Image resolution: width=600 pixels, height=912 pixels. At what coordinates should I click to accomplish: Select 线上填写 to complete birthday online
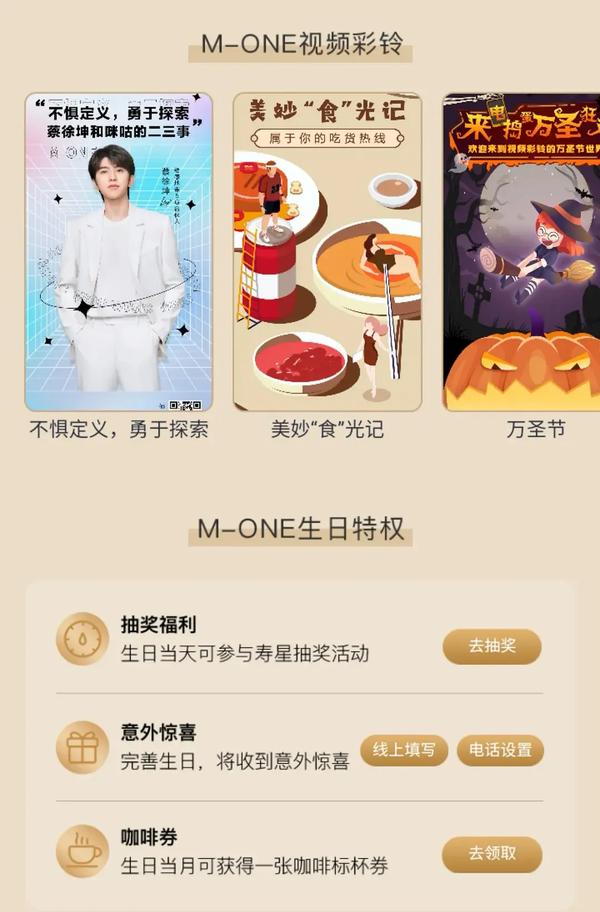pyautogui.click(x=404, y=750)
